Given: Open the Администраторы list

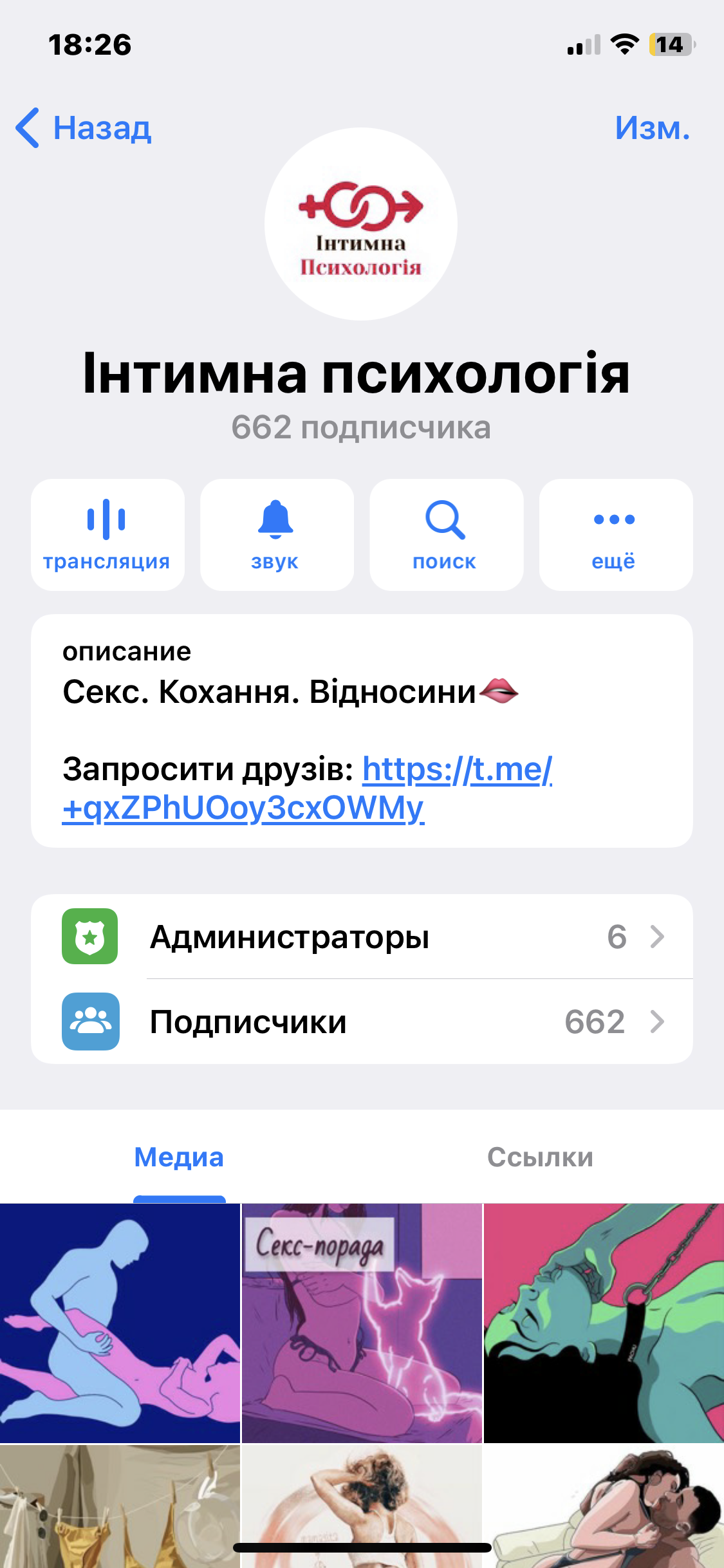Looking at the screenshot, I should 362,937.
